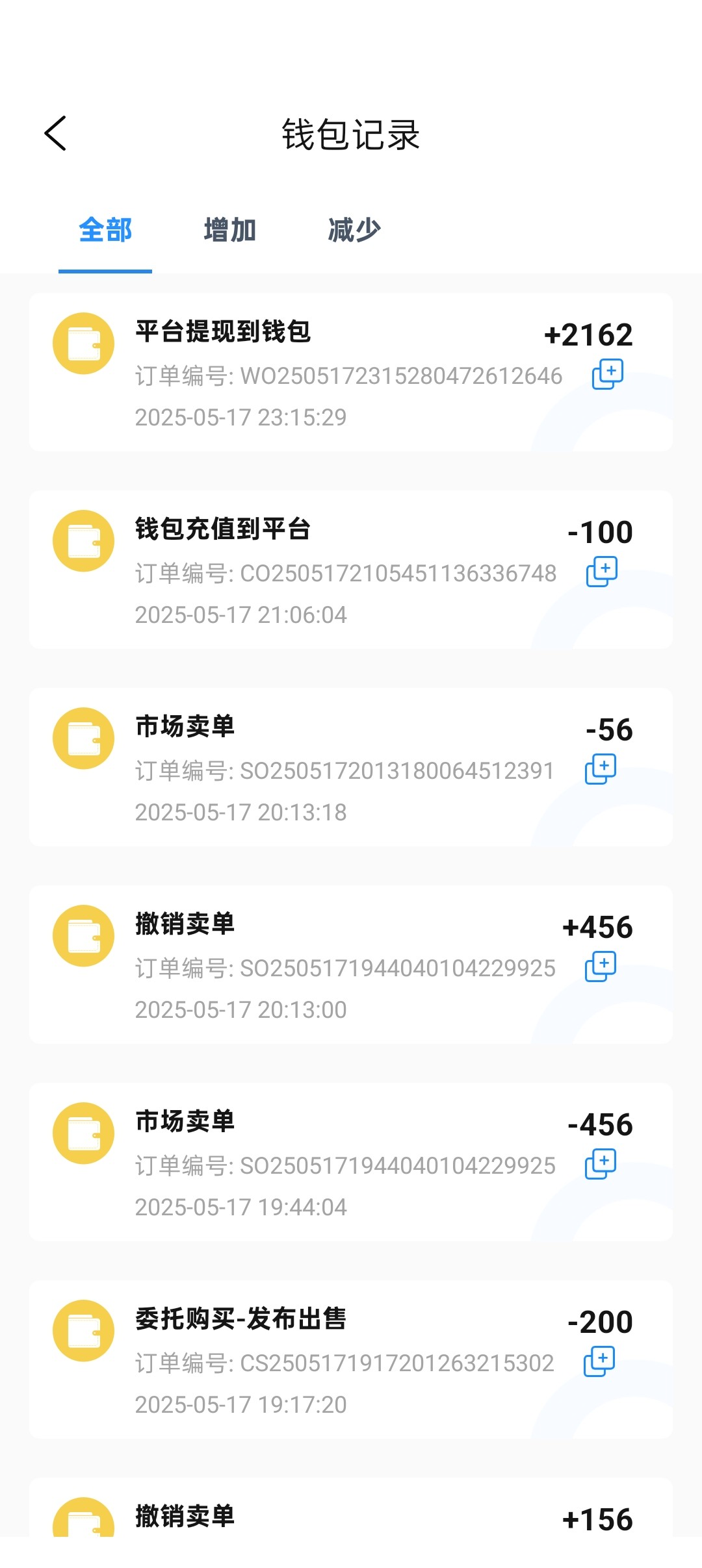The image size is (702, 1568).
Task: Copy order number of the +456 撤销卖单
Action: tap(601, 967)
